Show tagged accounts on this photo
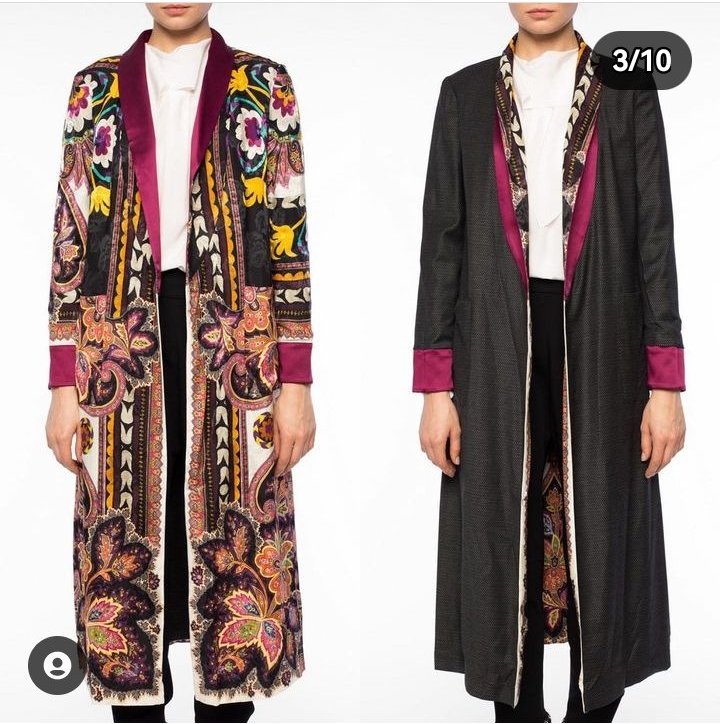The height and width of the screenshot is (724, 720). pyautogui.click(x=56, y=665)
